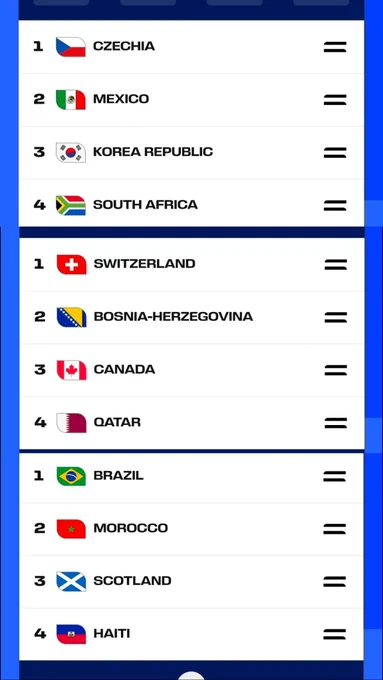Select Brazil's reorder handle
The image size is (383, 680).
click(x=334, y=477)
